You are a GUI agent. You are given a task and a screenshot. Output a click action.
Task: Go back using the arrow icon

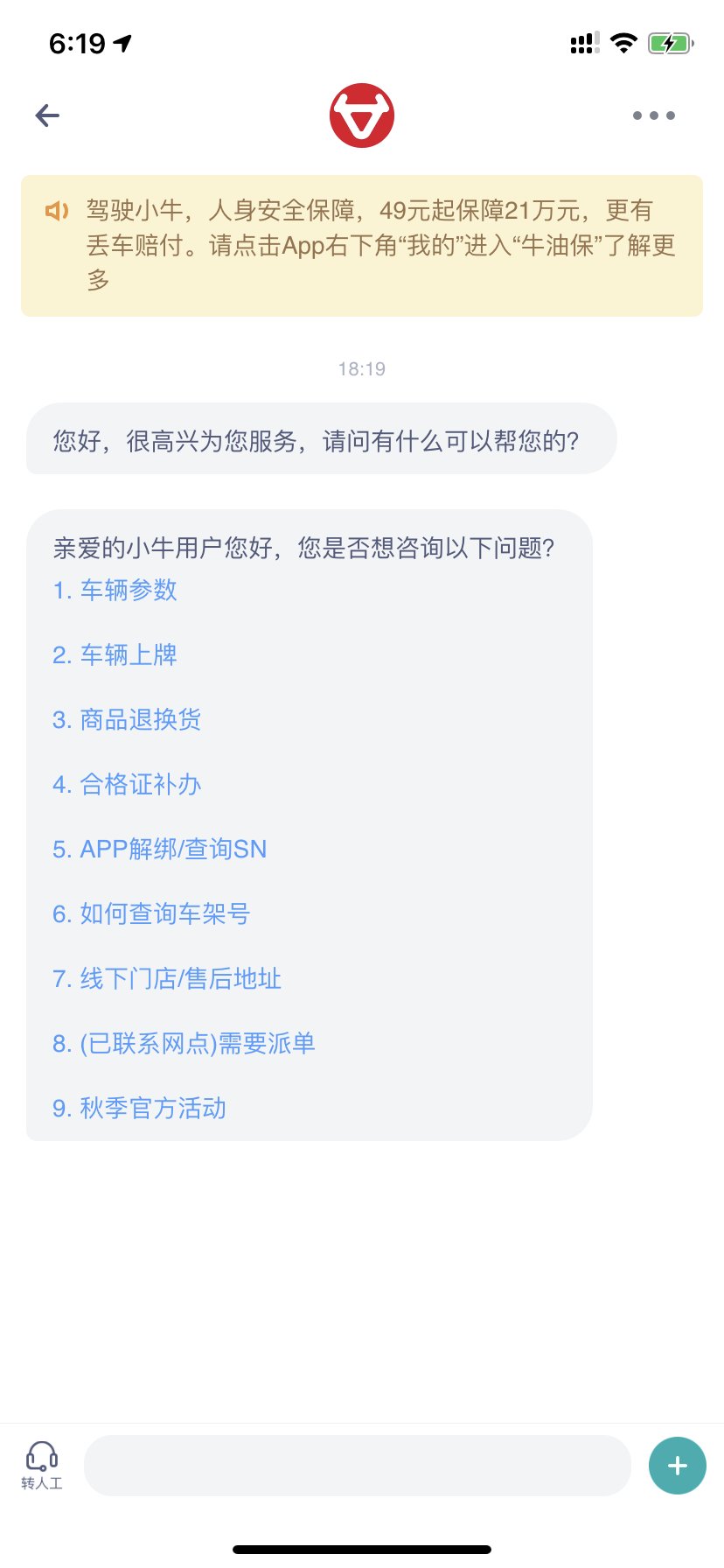point(47,115)
